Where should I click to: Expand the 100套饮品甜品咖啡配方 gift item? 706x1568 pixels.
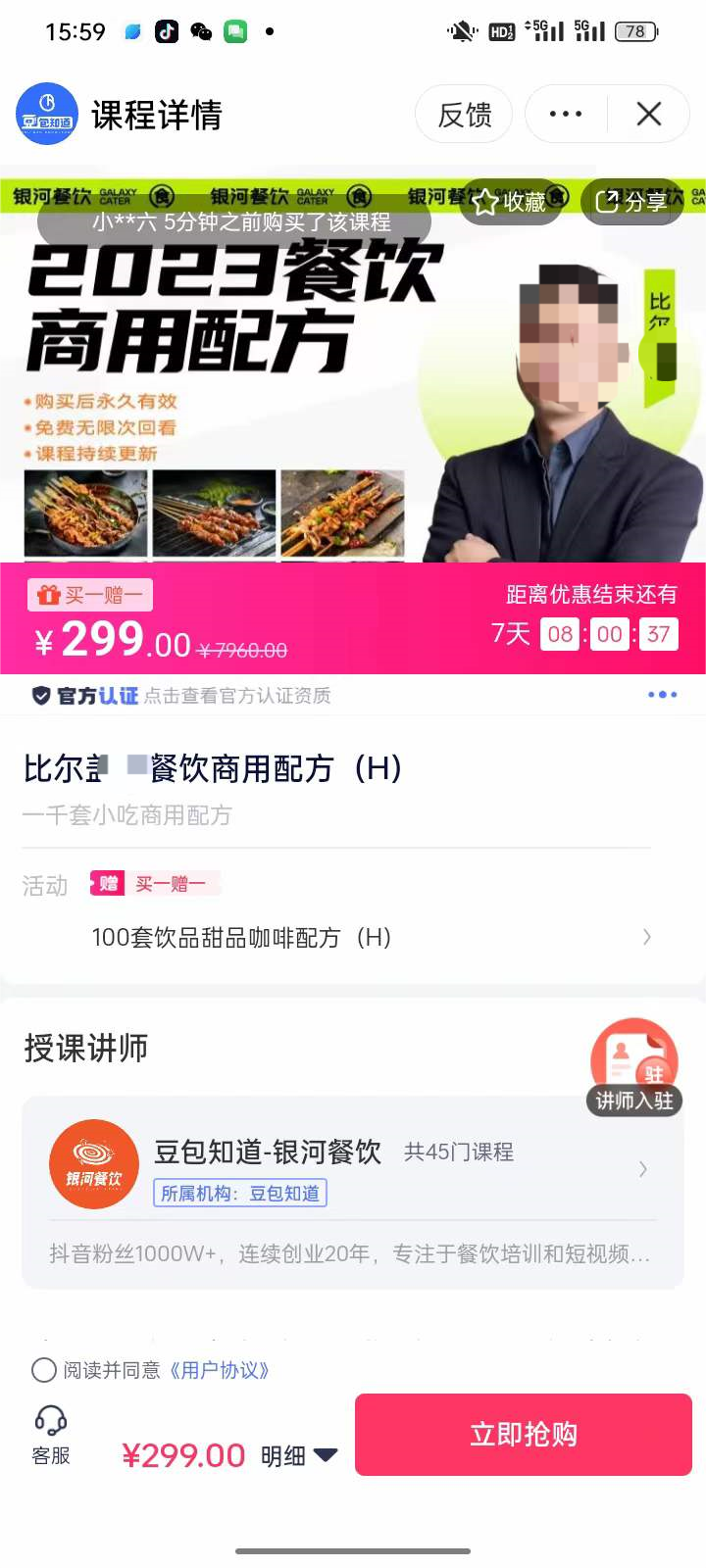645,938
